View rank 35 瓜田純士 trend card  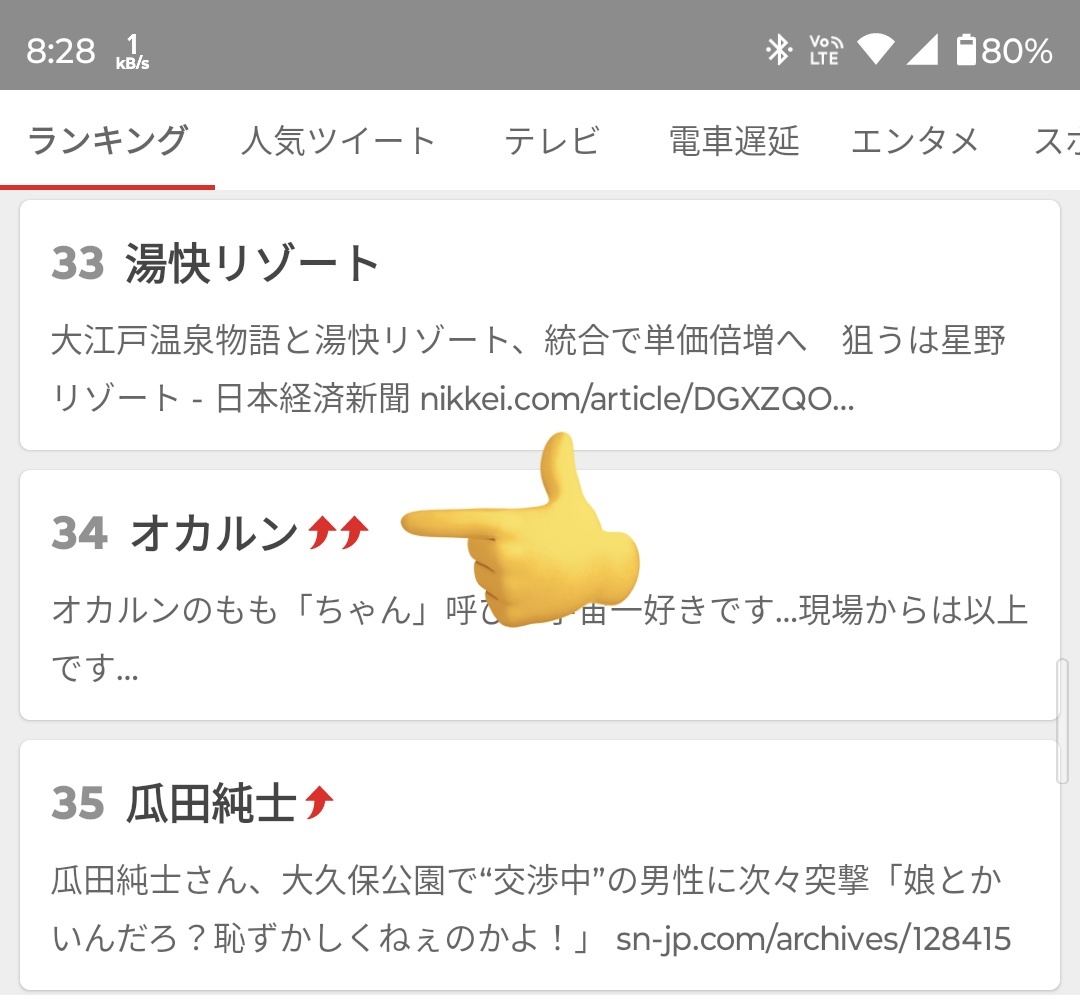(x=539, y=865)
